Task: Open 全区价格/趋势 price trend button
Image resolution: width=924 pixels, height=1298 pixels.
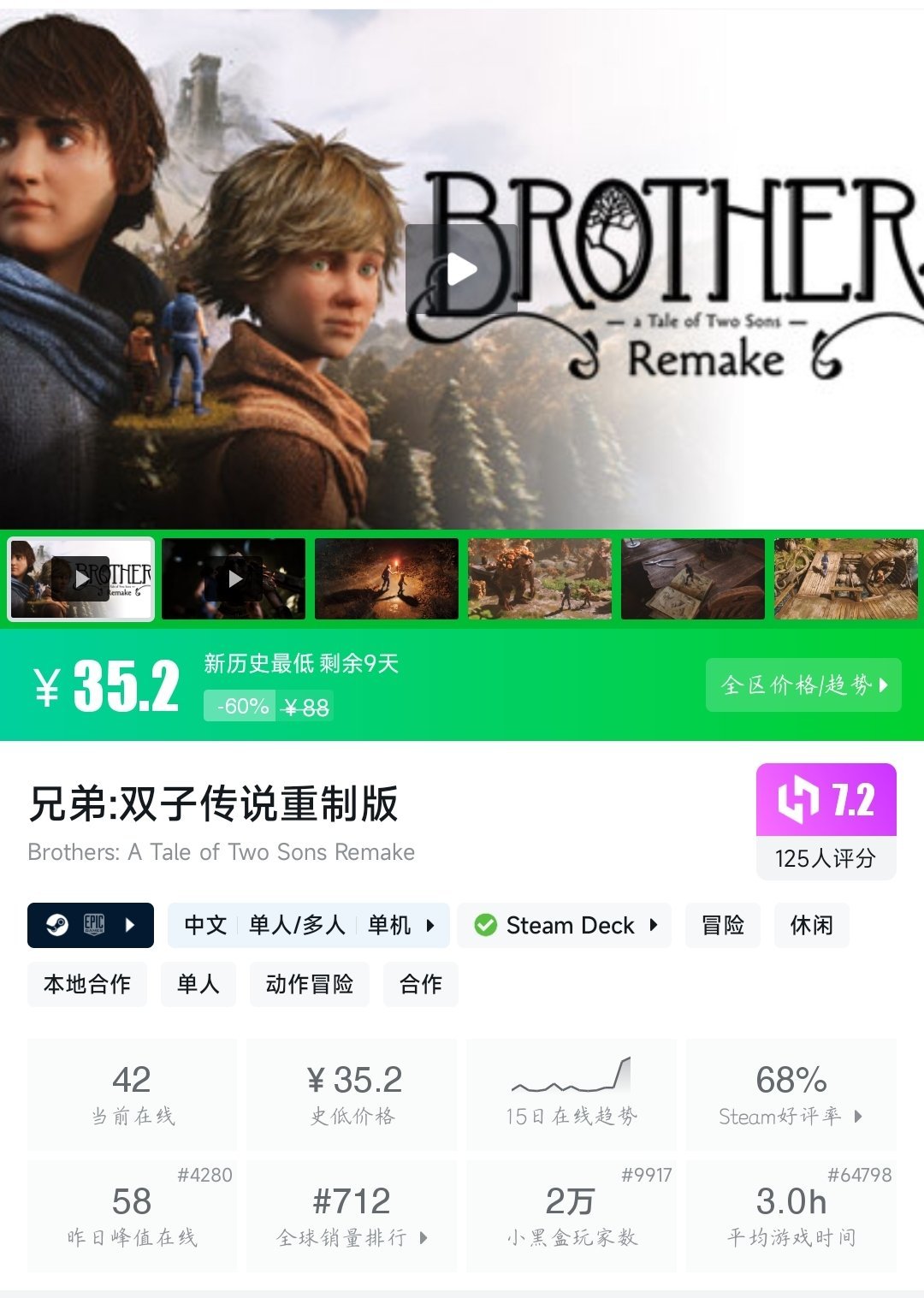Action: (x=803, y=685)
